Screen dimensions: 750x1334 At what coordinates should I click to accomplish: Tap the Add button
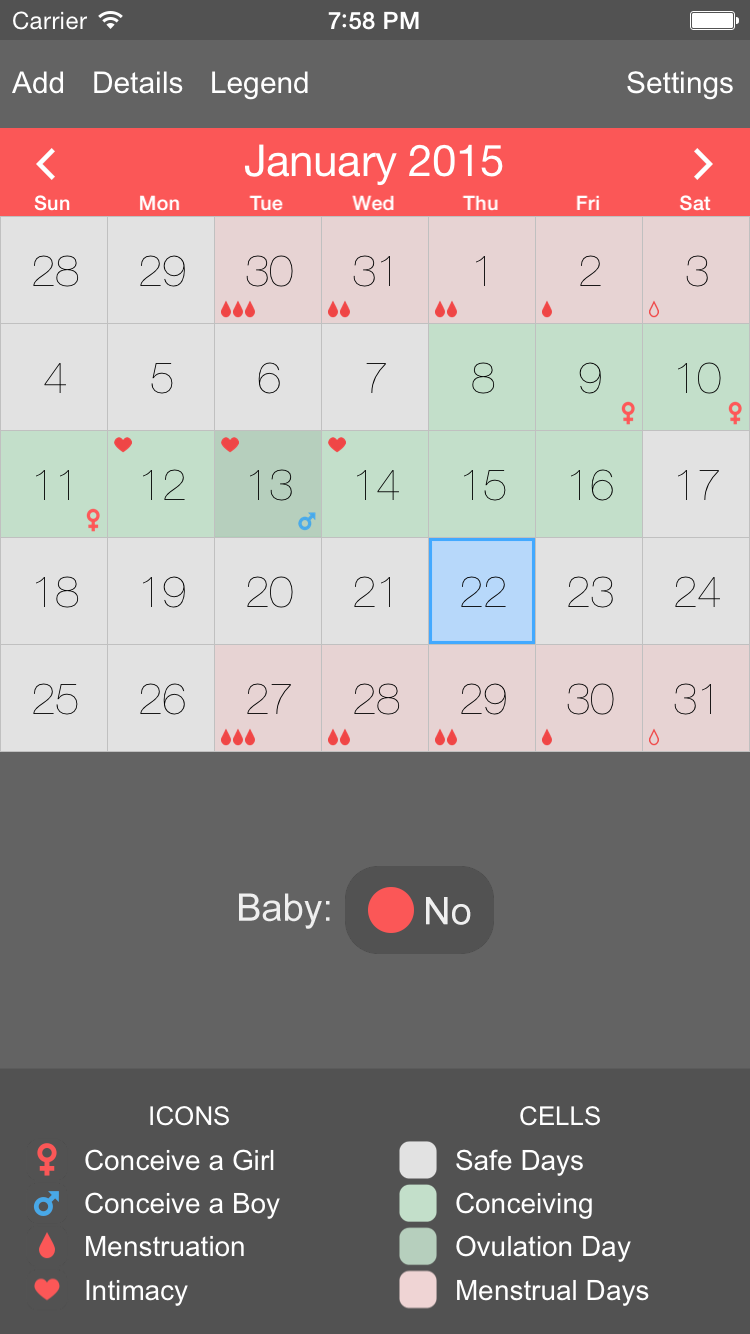[x=38, y=83]
